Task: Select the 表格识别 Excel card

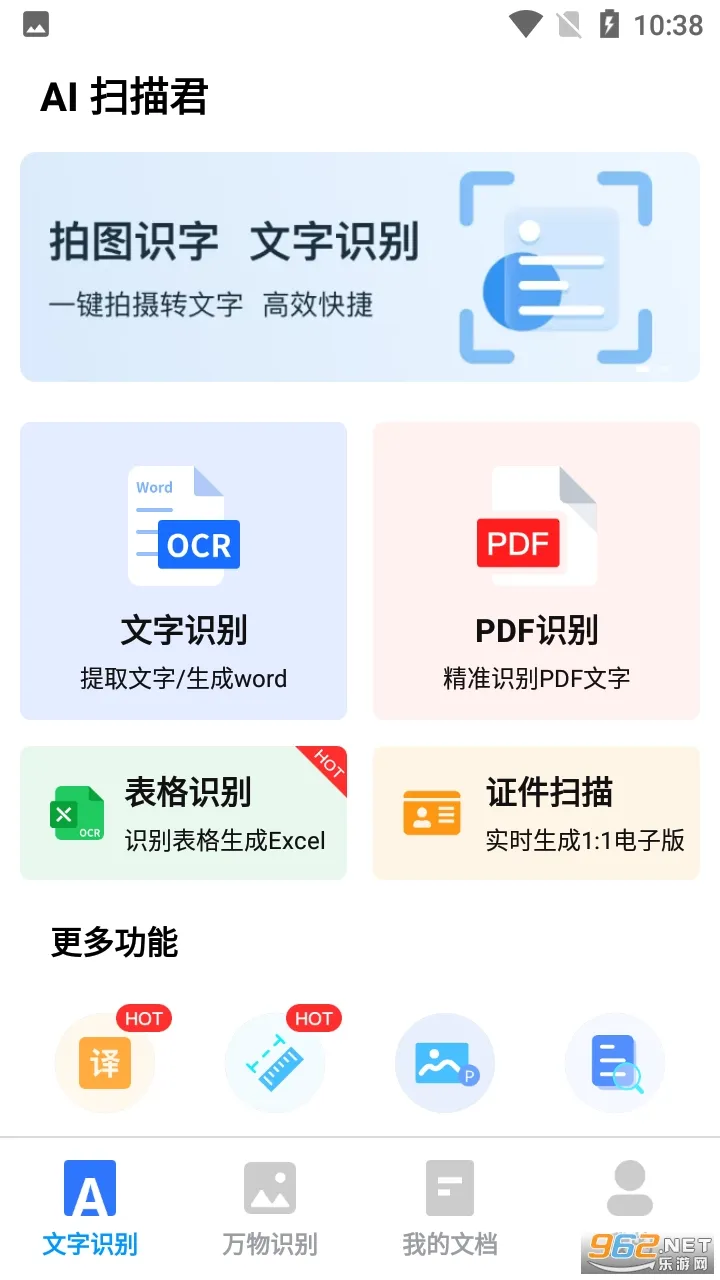Action: (184, 813)
